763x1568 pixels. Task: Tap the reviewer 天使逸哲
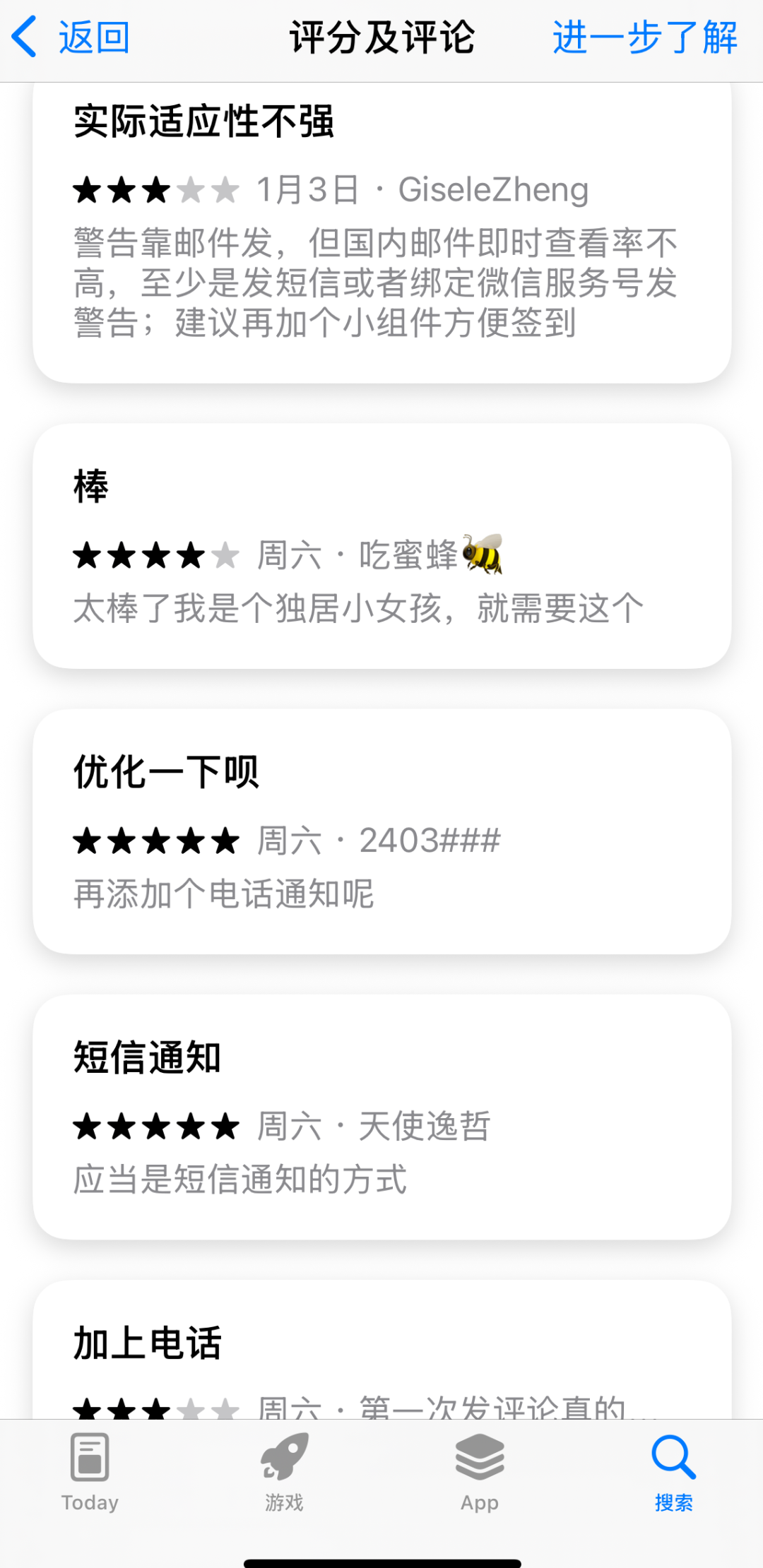pos(424,1126)
